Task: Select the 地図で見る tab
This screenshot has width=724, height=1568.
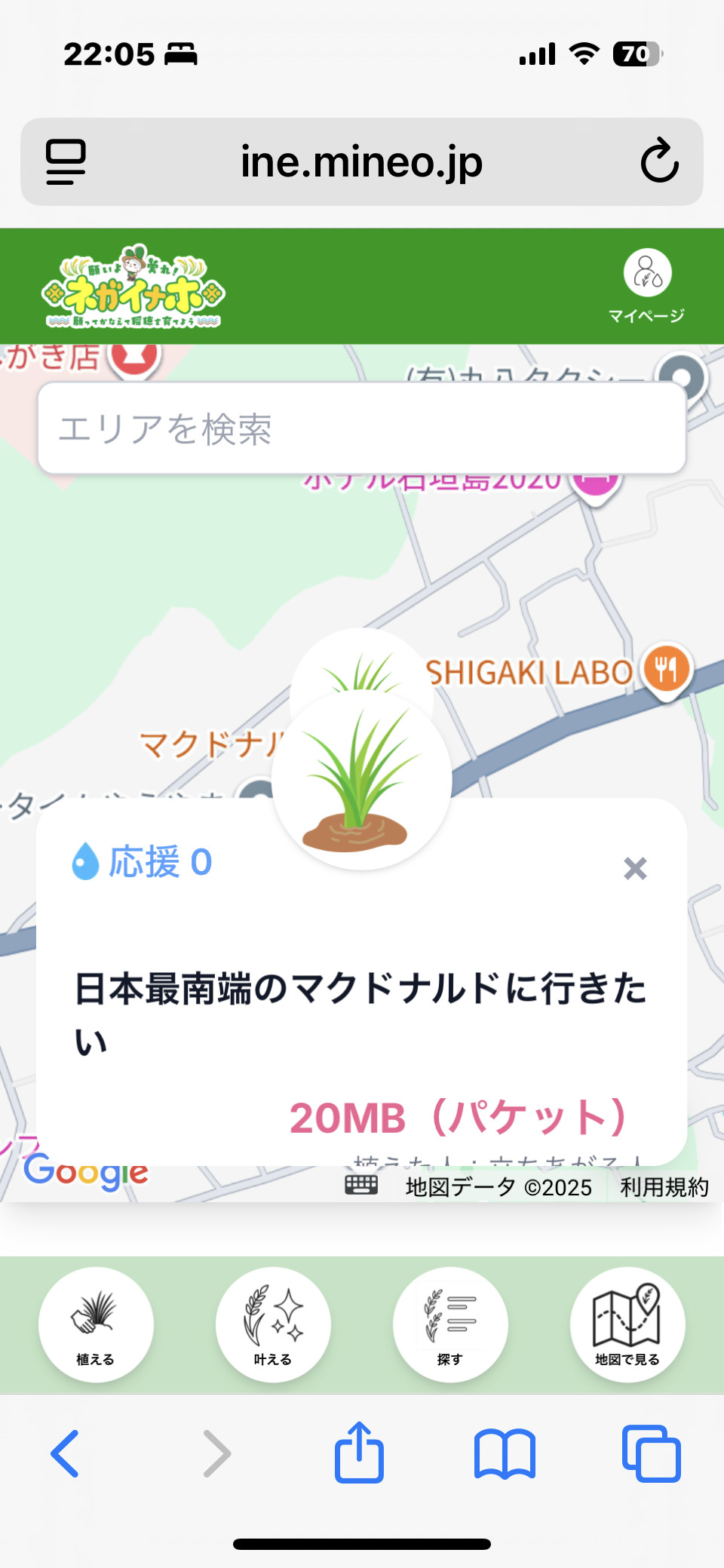Action: [x=627, y=1324]
